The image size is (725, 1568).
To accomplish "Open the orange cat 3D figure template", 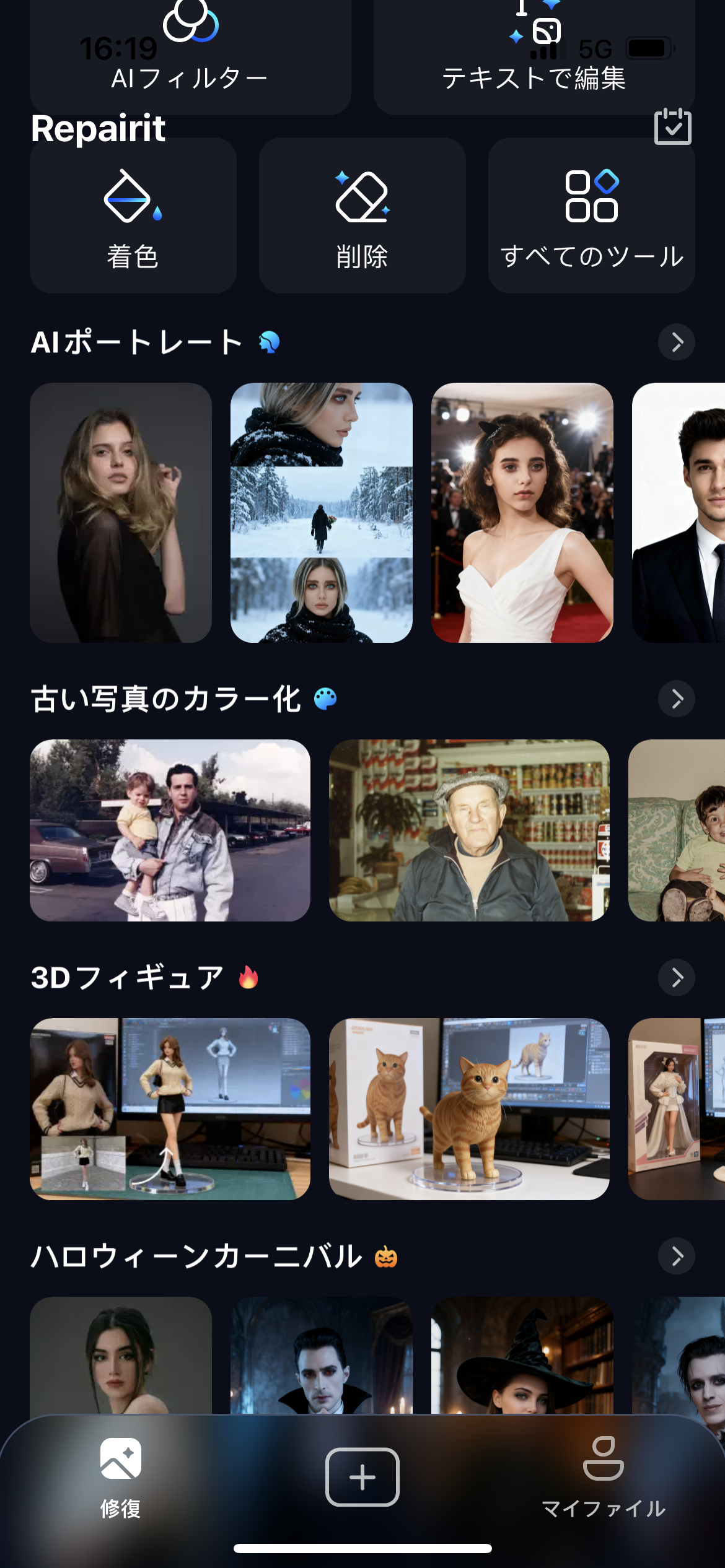I will tap(469, 1109).
